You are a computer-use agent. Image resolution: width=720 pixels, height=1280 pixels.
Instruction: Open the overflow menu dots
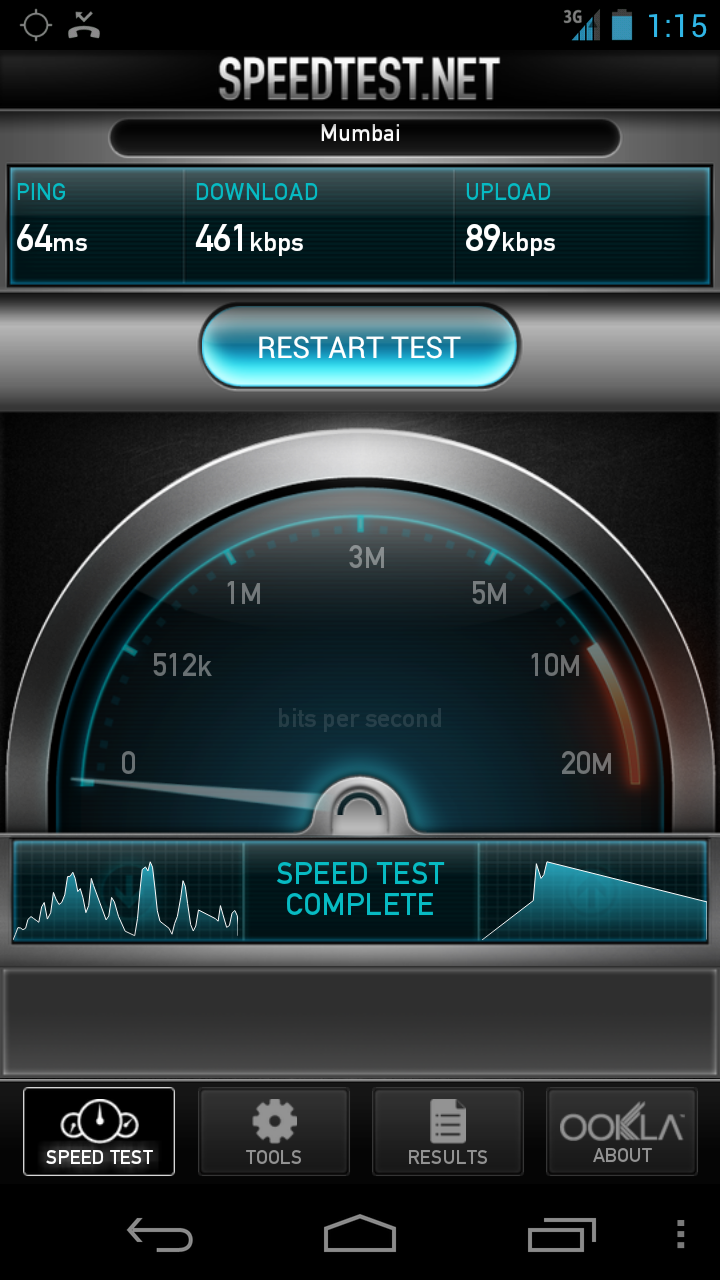681,1234
